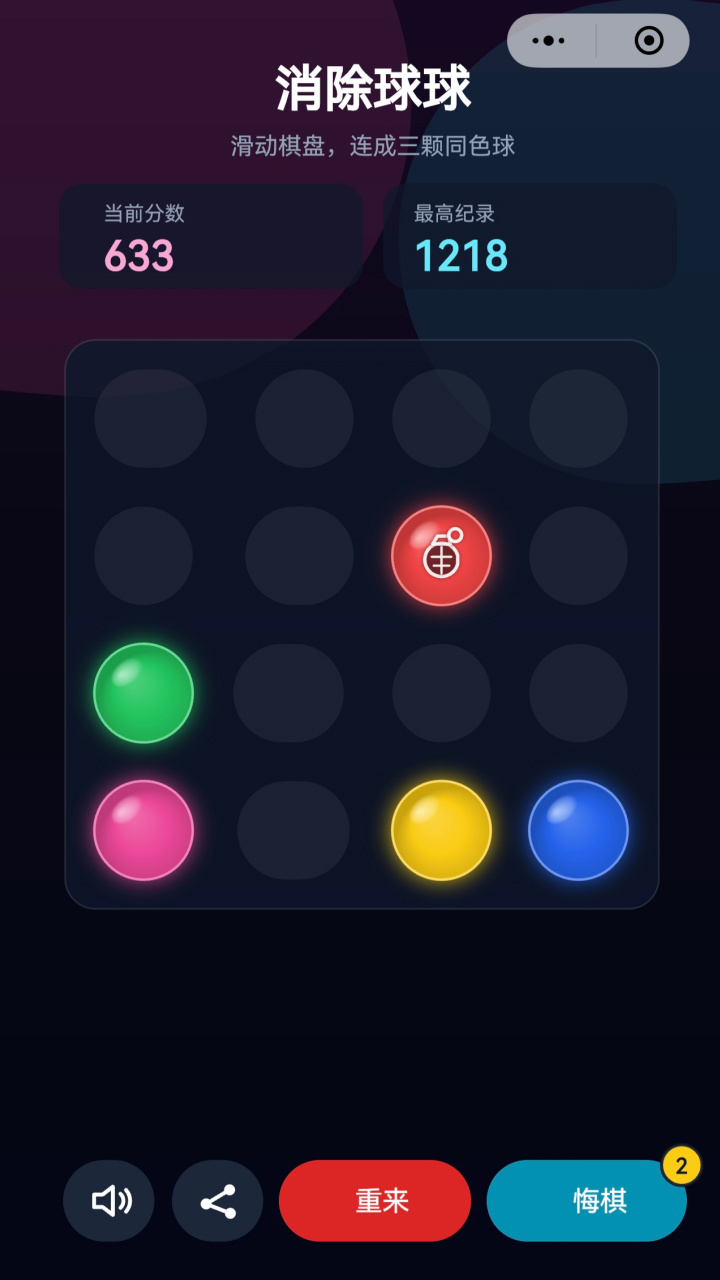Image resolution: width=720 pixels, height=1280 pixels.
Task: Mute the game sound
Action: 109,1201
